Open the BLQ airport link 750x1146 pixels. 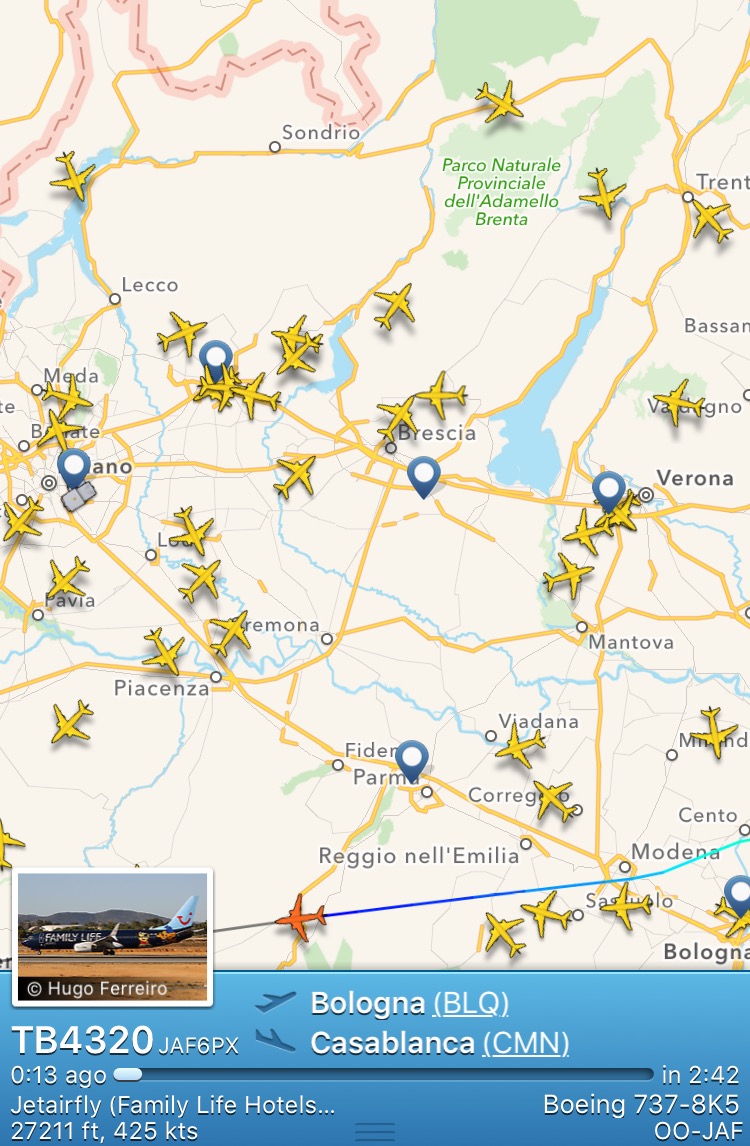(470, 1003)
